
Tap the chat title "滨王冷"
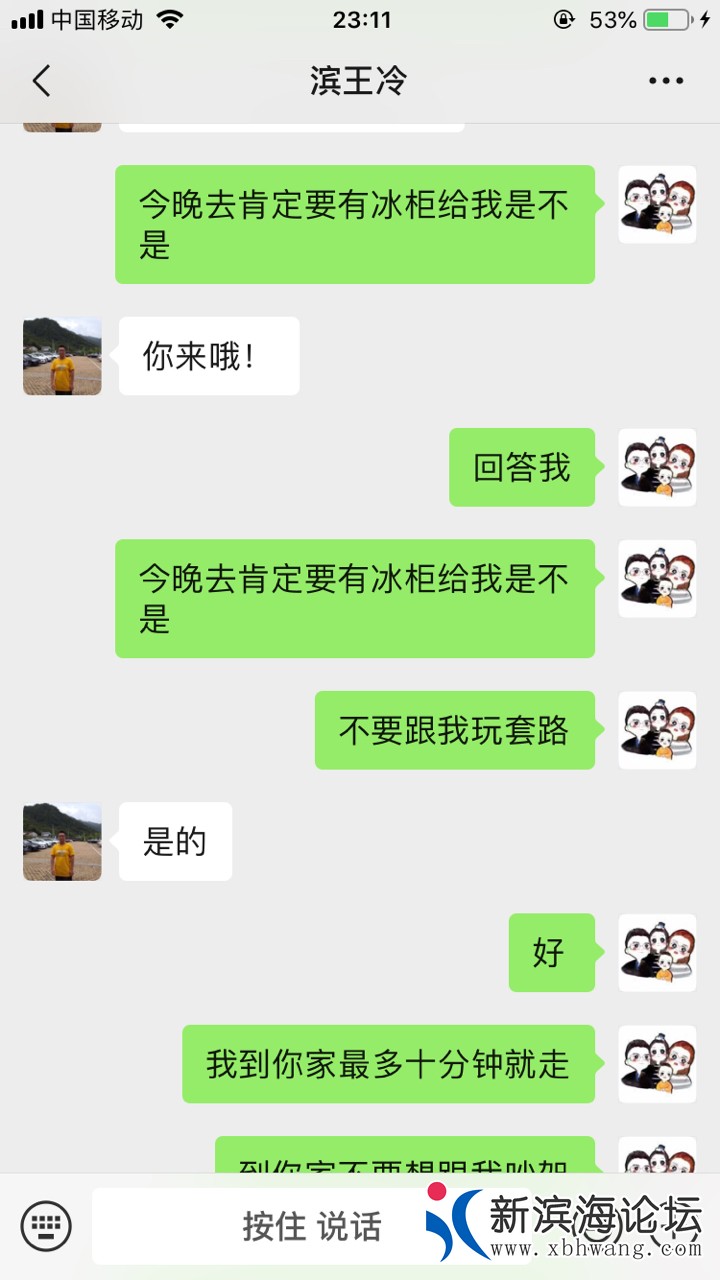(360, 80)
